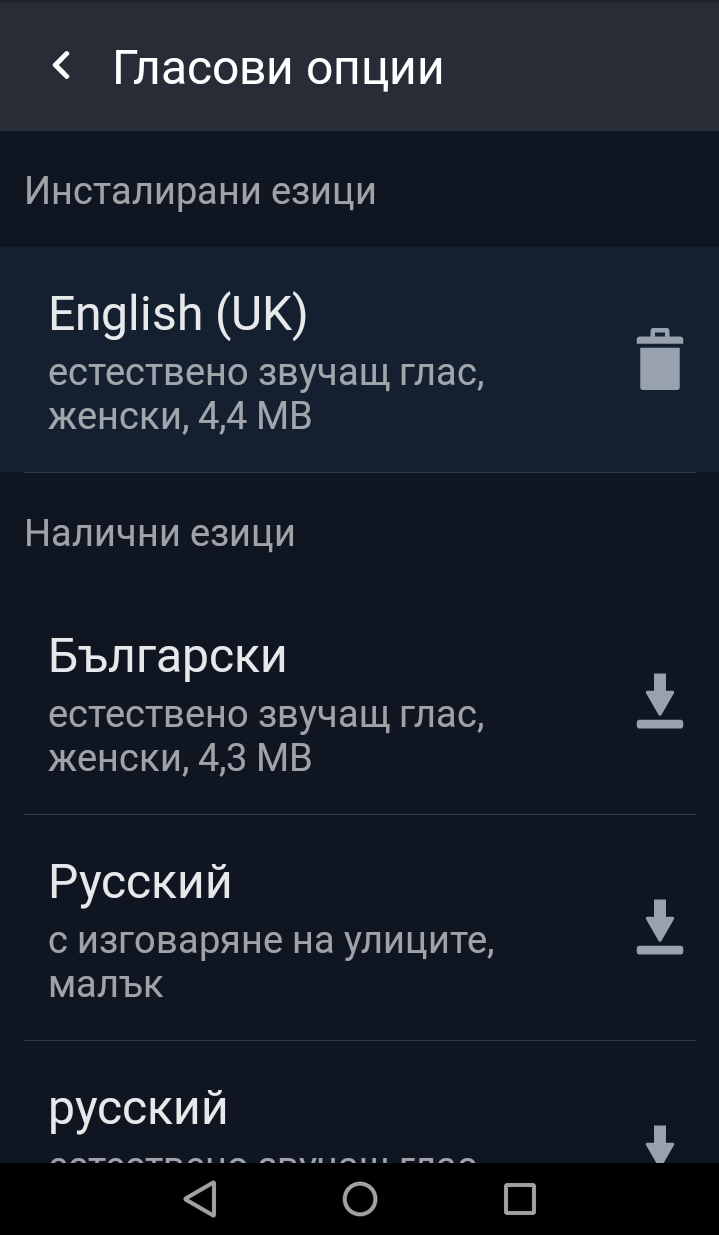Open recent apps from navigation bar
Viewport: 719px width, 1235px height.
pyautogui.click(x=519, y=1198)
